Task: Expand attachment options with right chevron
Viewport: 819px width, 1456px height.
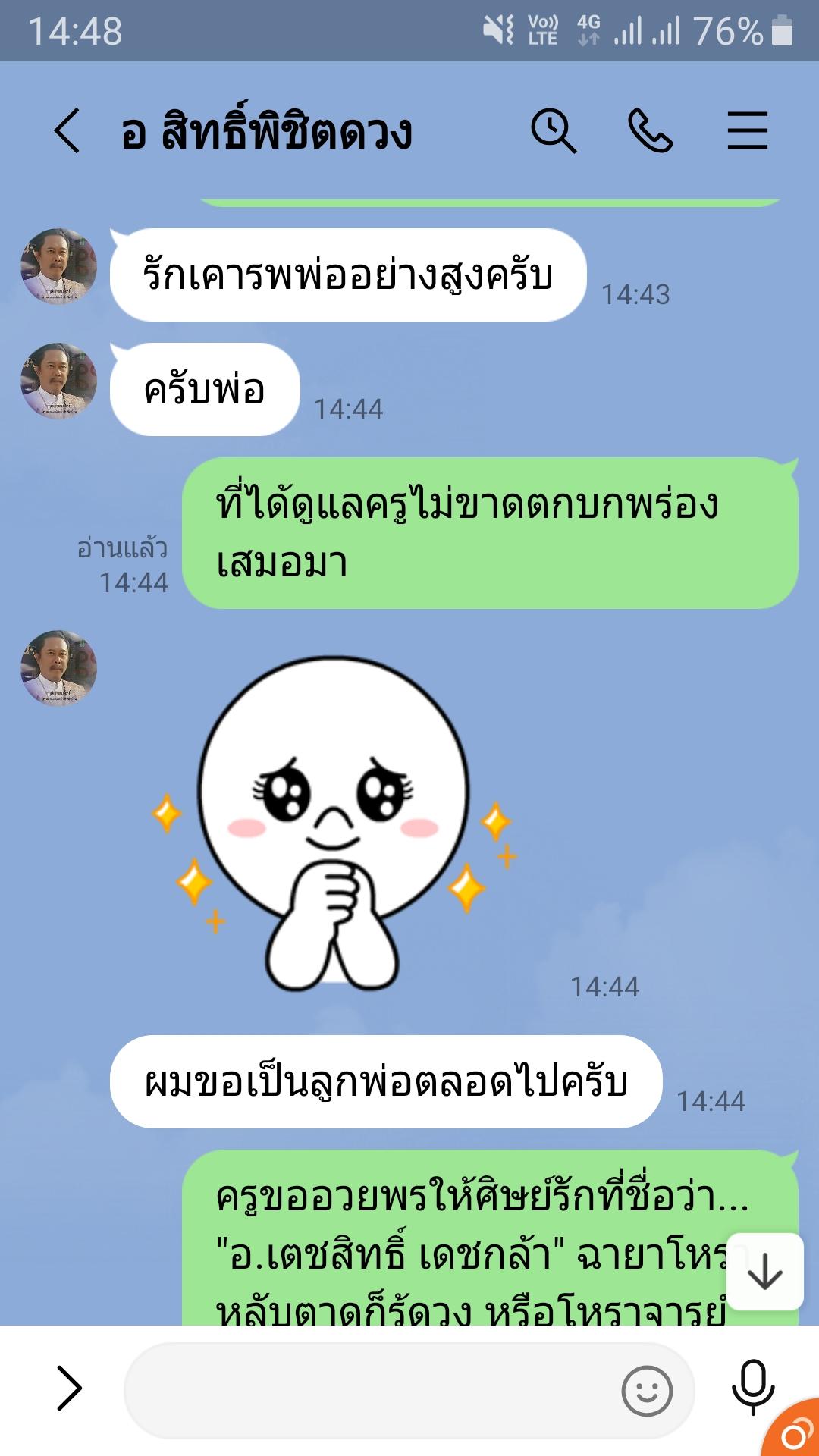Action: [69, 1388]
